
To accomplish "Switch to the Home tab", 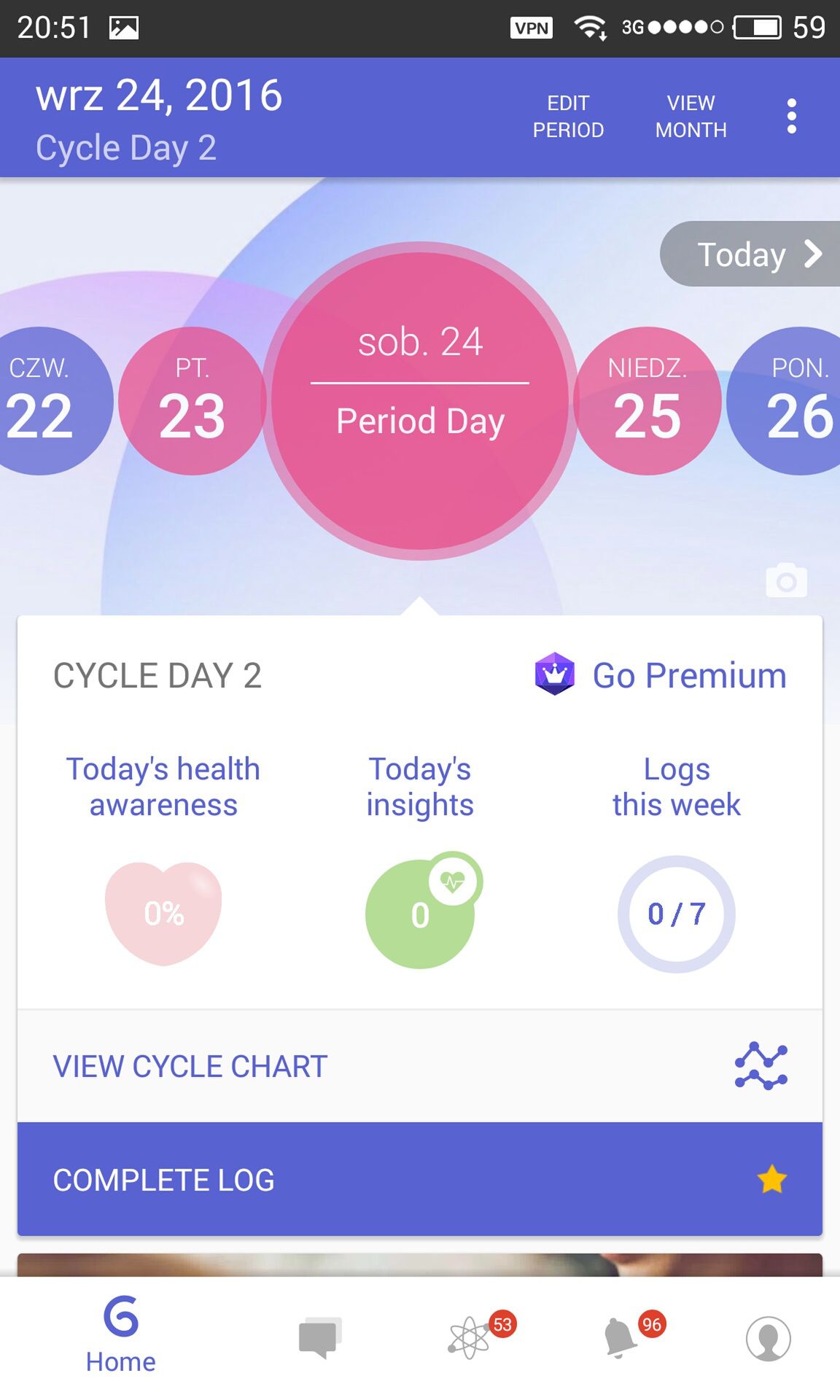I will pos(120,1336).
